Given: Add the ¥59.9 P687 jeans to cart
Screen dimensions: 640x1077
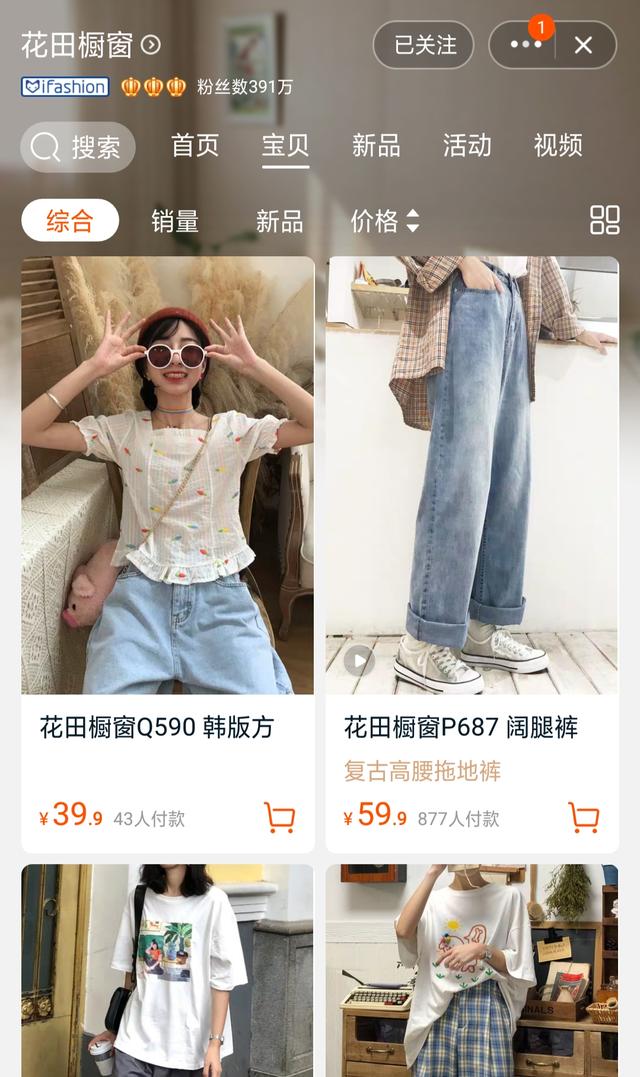Looking at the screenshot, I should coord(584,817).
